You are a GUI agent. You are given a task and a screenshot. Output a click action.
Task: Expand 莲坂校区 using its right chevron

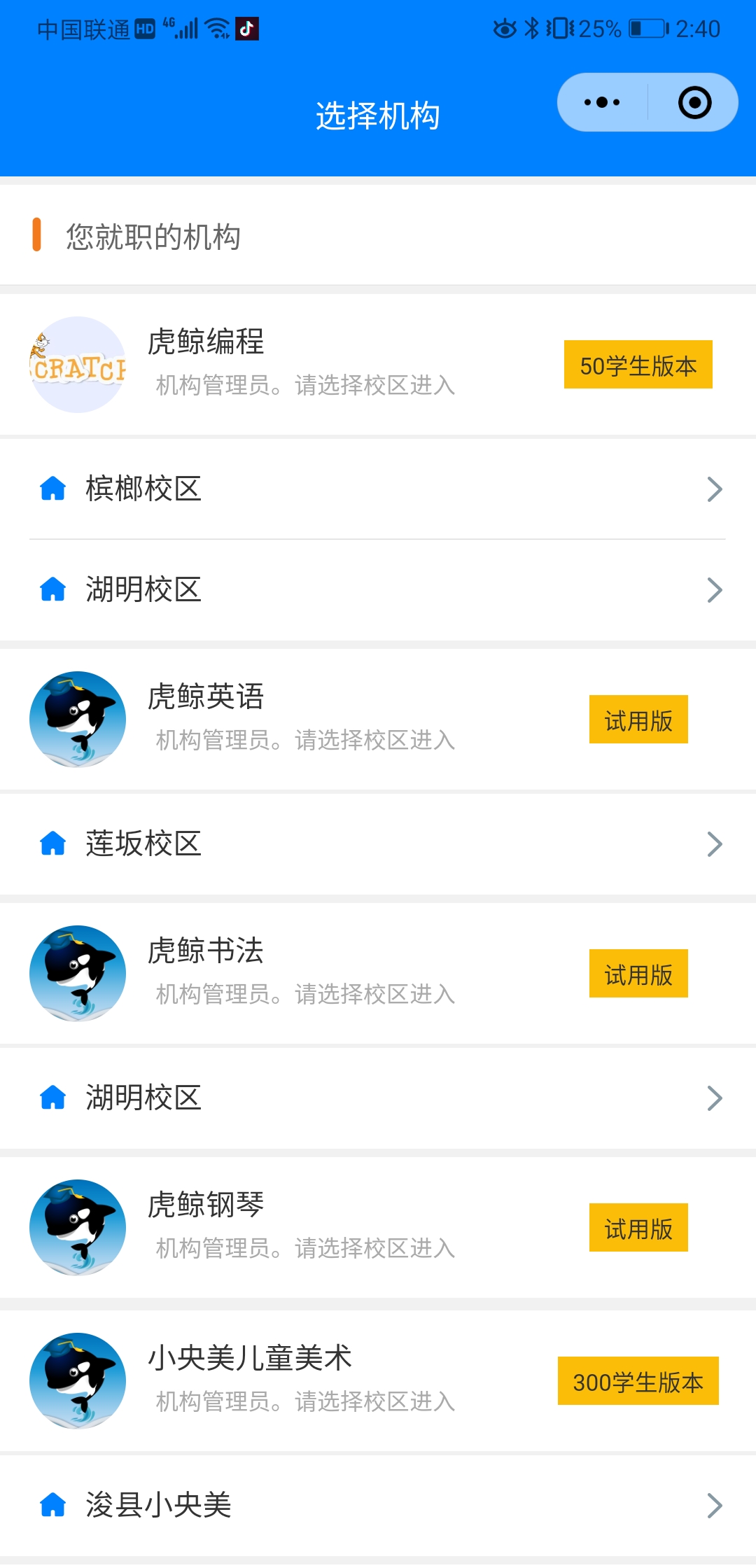click(715, 844)
